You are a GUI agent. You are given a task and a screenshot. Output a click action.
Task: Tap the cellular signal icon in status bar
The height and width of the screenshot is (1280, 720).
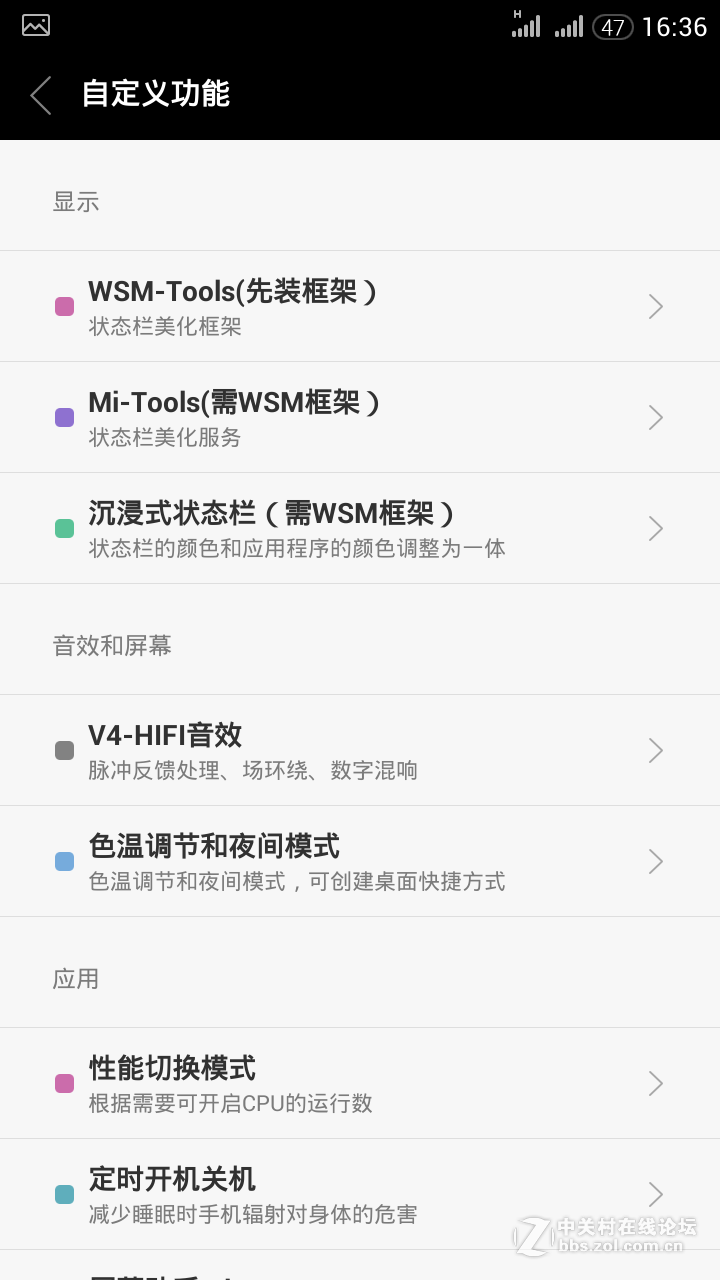(525, 27)
